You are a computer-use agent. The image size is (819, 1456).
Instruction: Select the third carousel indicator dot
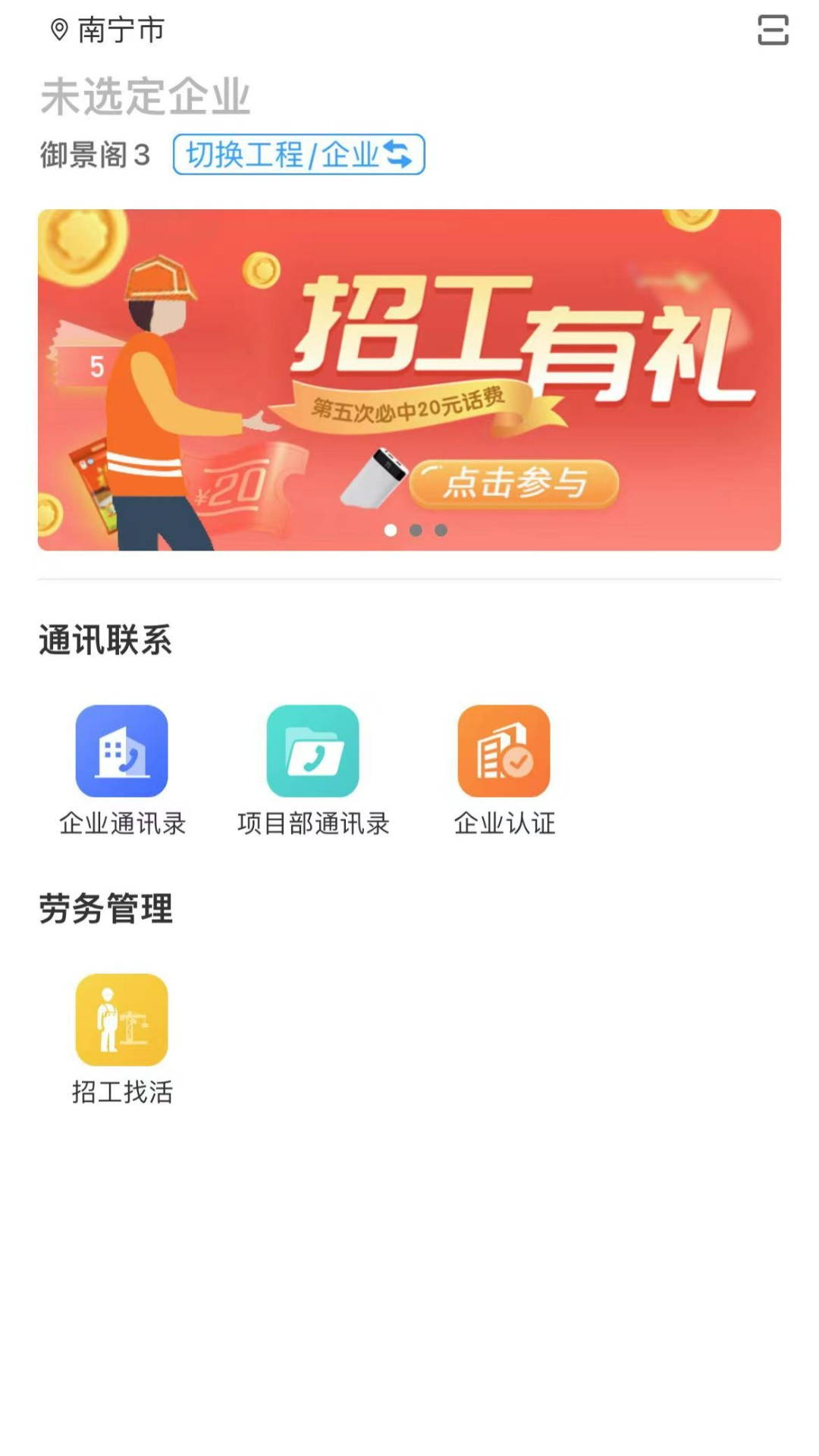tap(439, 532)
